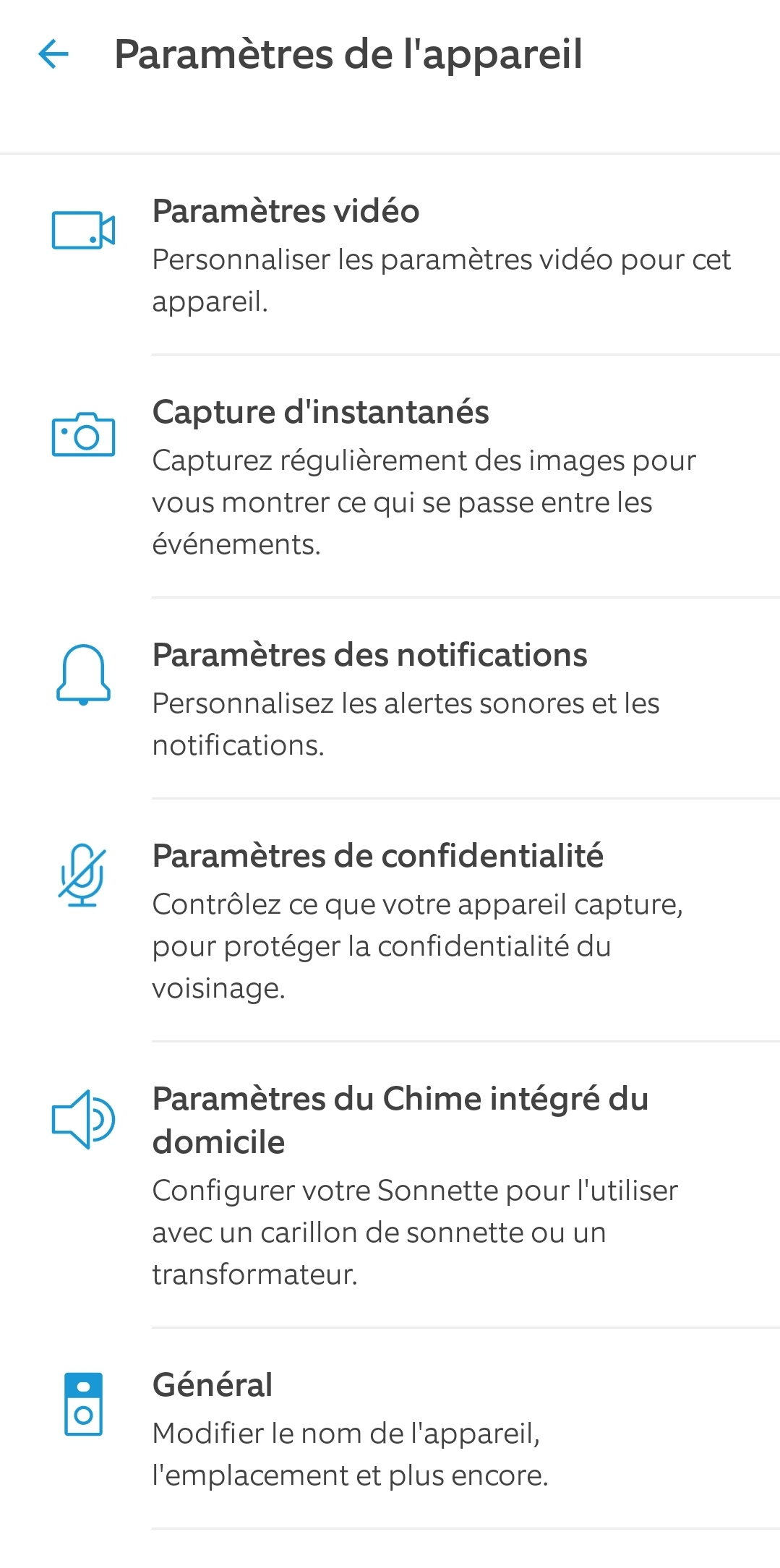Go back using the top arrow
The height and width of the screenshot is (1568, 780).
53,54
